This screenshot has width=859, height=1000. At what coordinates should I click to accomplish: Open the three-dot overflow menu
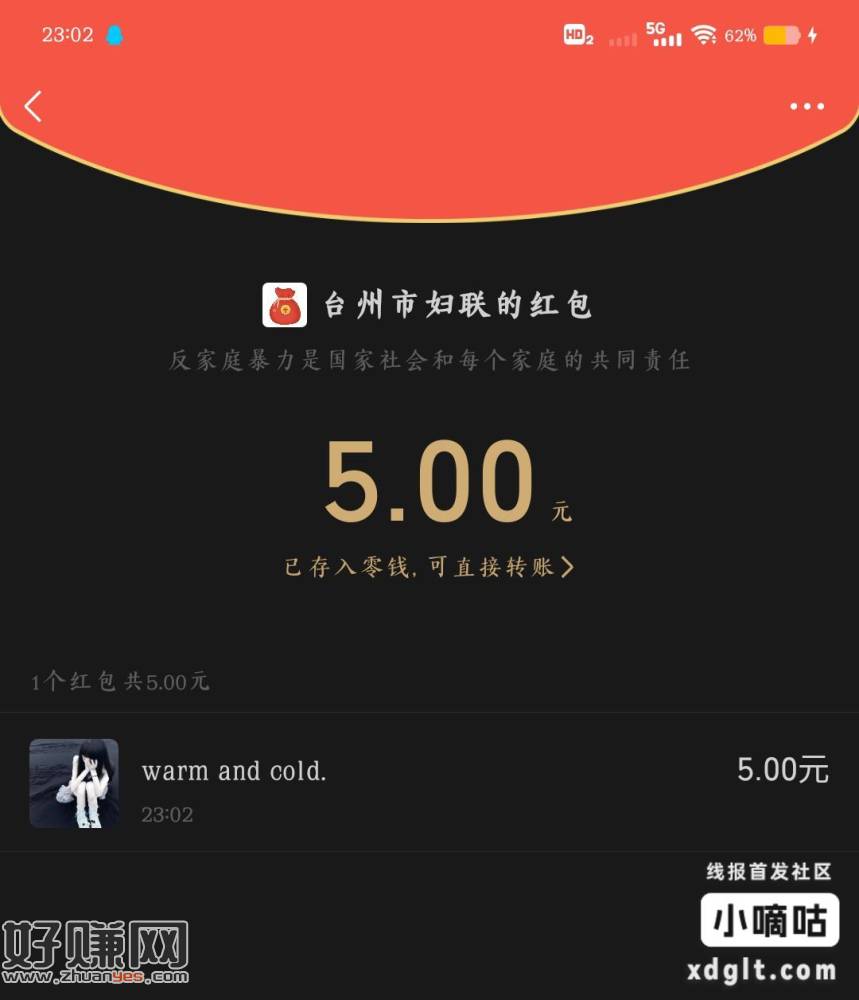click(806, 106)
